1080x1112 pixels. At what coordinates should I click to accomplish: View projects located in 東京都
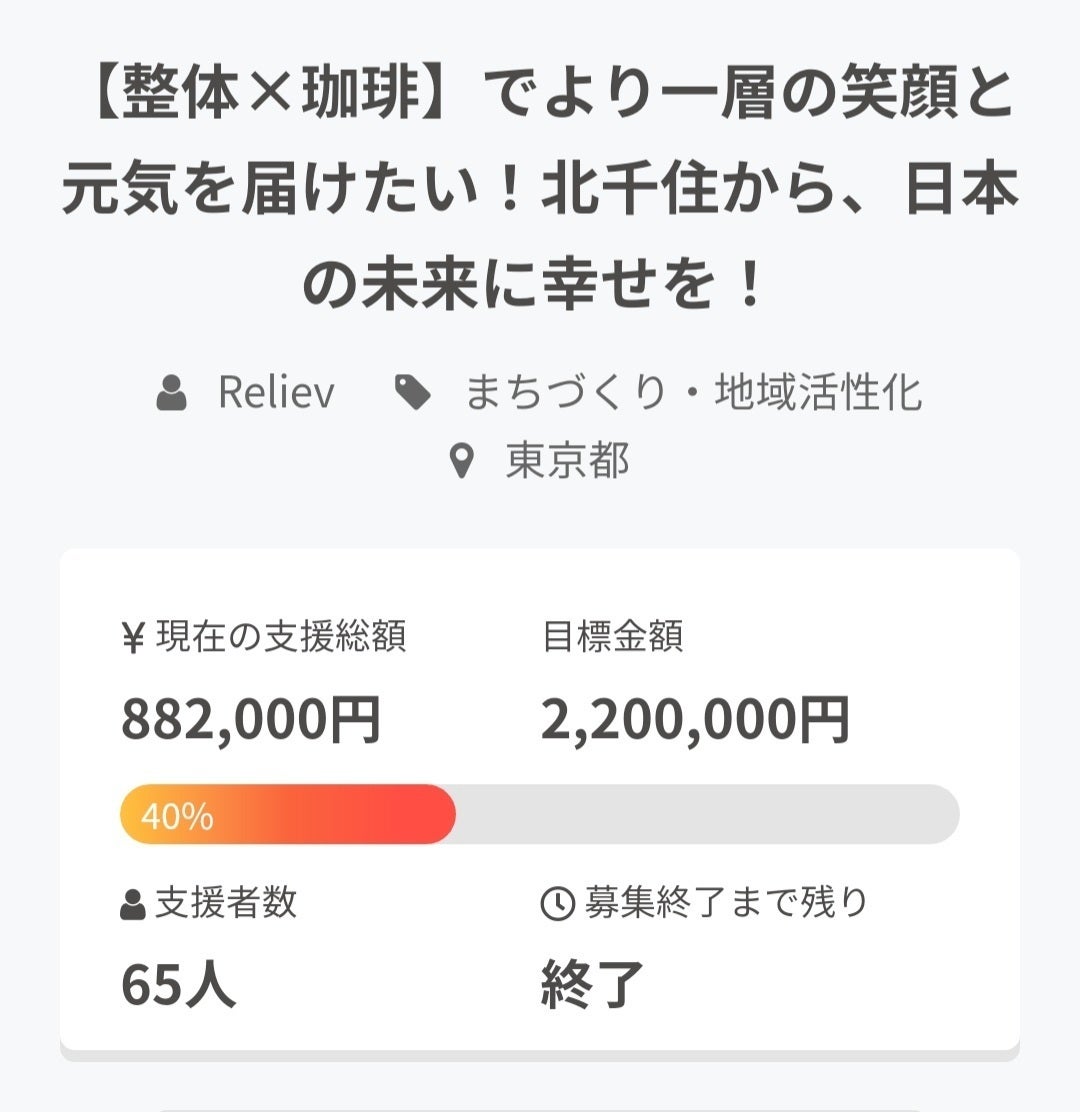click(x=567, y=461)
